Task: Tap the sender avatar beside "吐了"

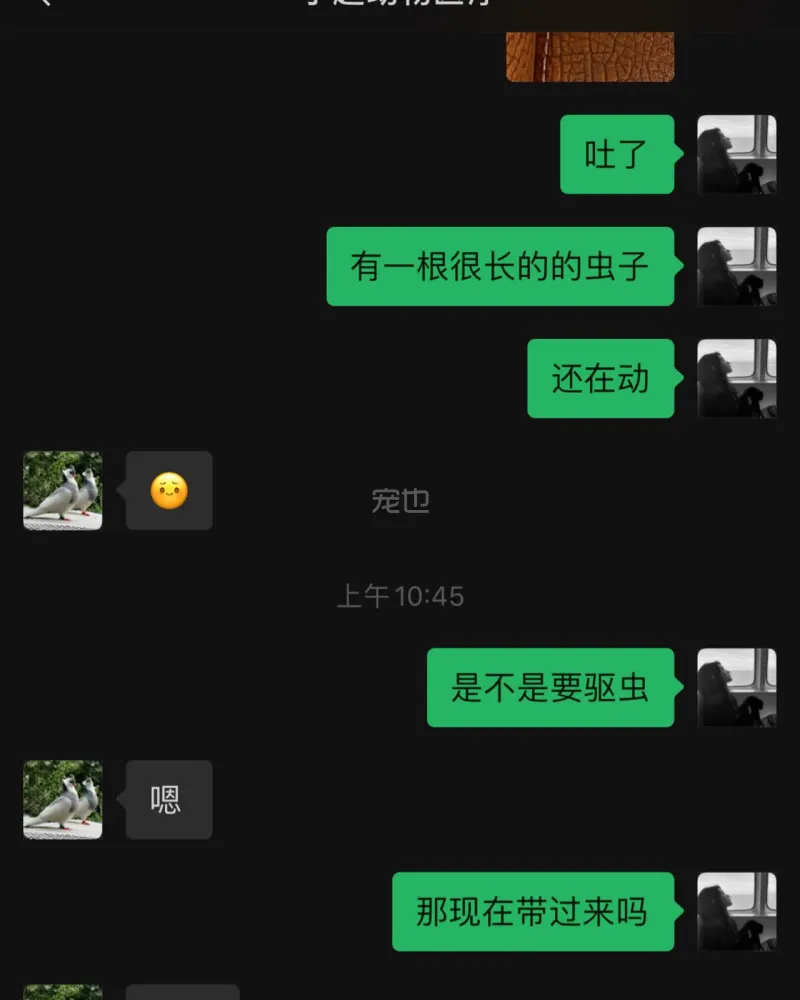Action: [x=737, y=155]
